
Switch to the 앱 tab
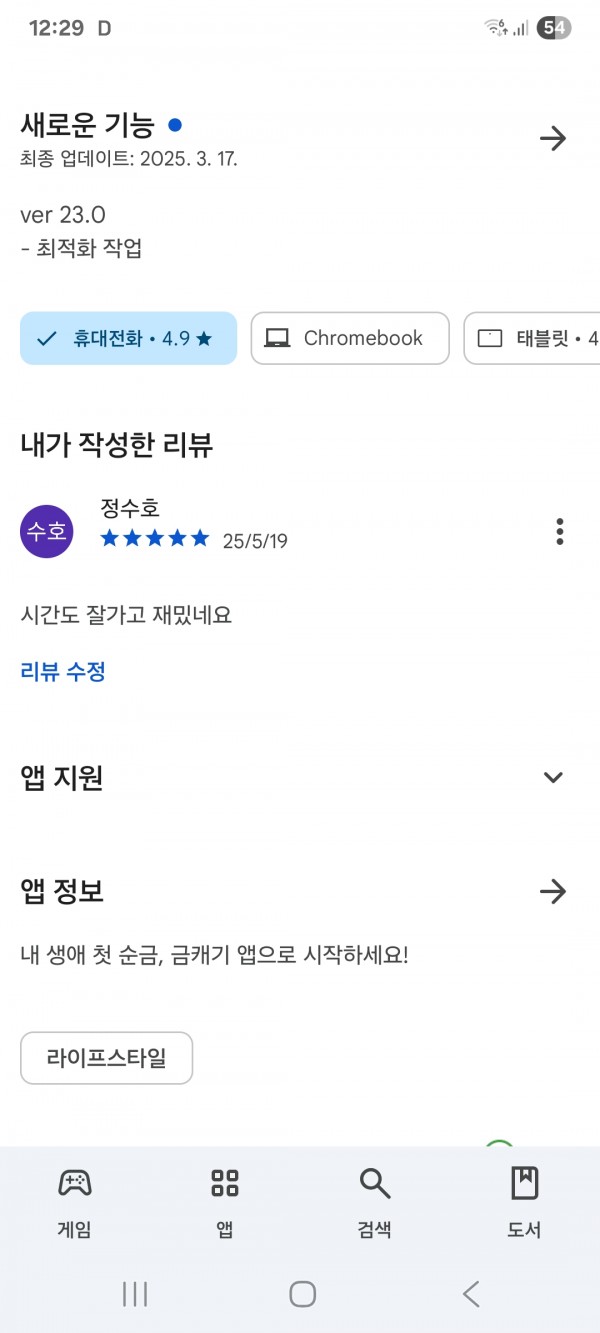tap(225, 1203)
